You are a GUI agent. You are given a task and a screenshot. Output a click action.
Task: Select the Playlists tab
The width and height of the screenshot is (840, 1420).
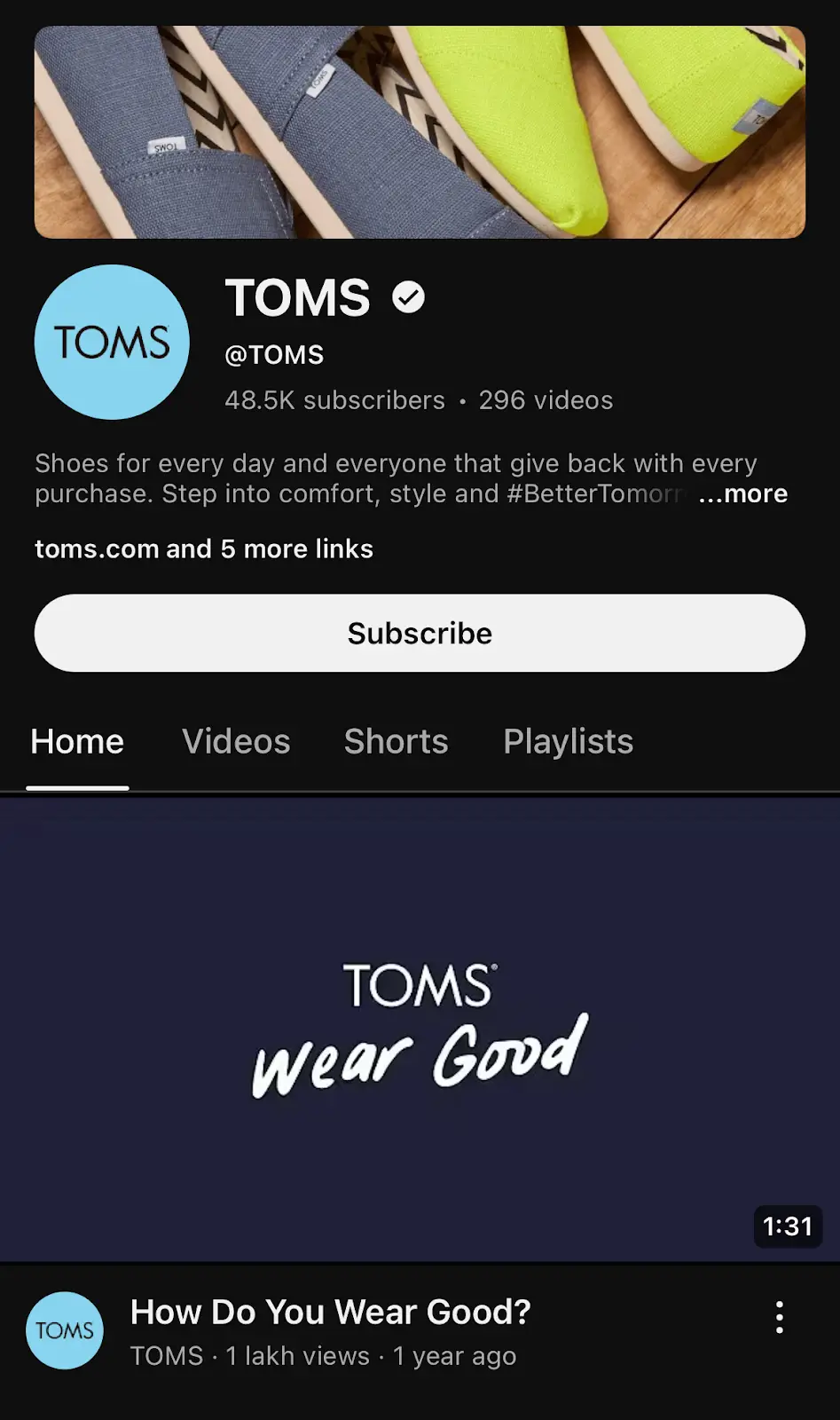568,741
